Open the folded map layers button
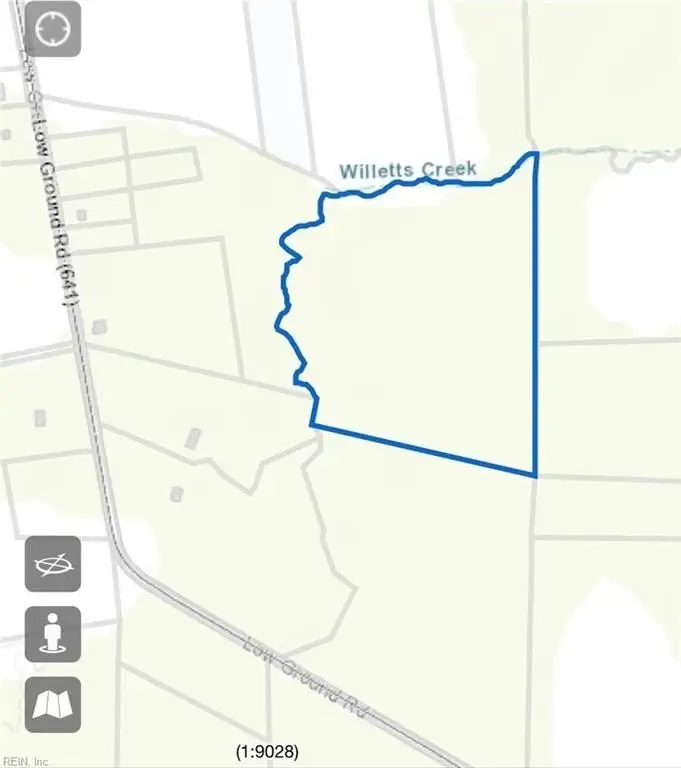The width and height of the screenshot is (681, 768). tap(53, 704)
